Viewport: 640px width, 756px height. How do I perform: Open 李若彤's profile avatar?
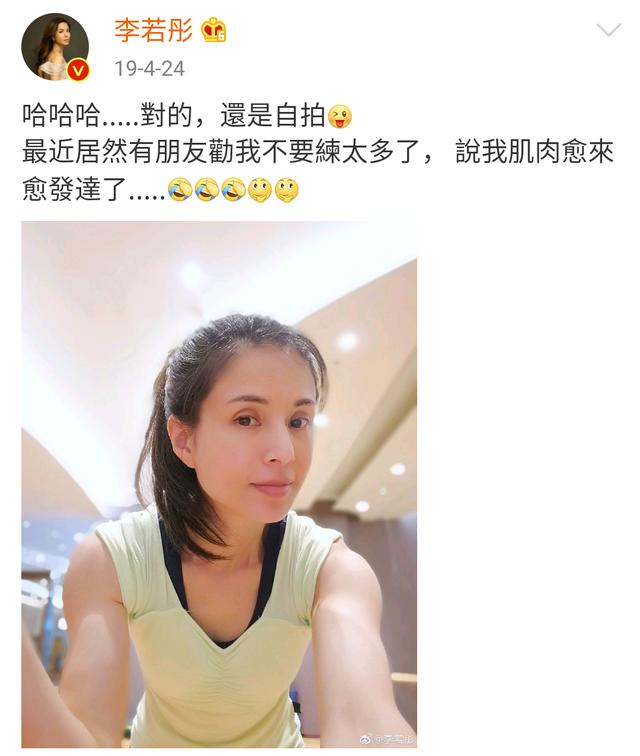click(54, 46)
